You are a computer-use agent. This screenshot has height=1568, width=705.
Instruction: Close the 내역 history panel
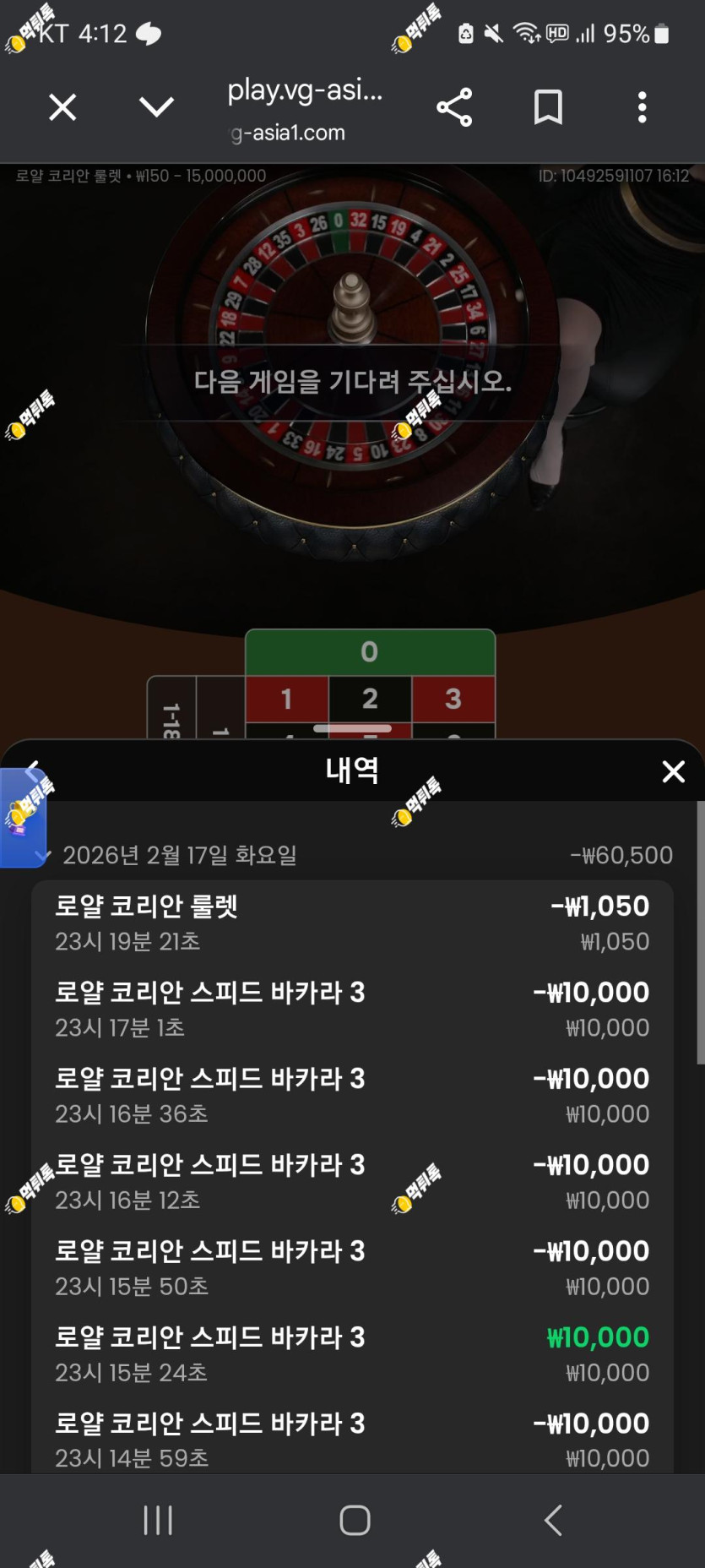[674, 771]
